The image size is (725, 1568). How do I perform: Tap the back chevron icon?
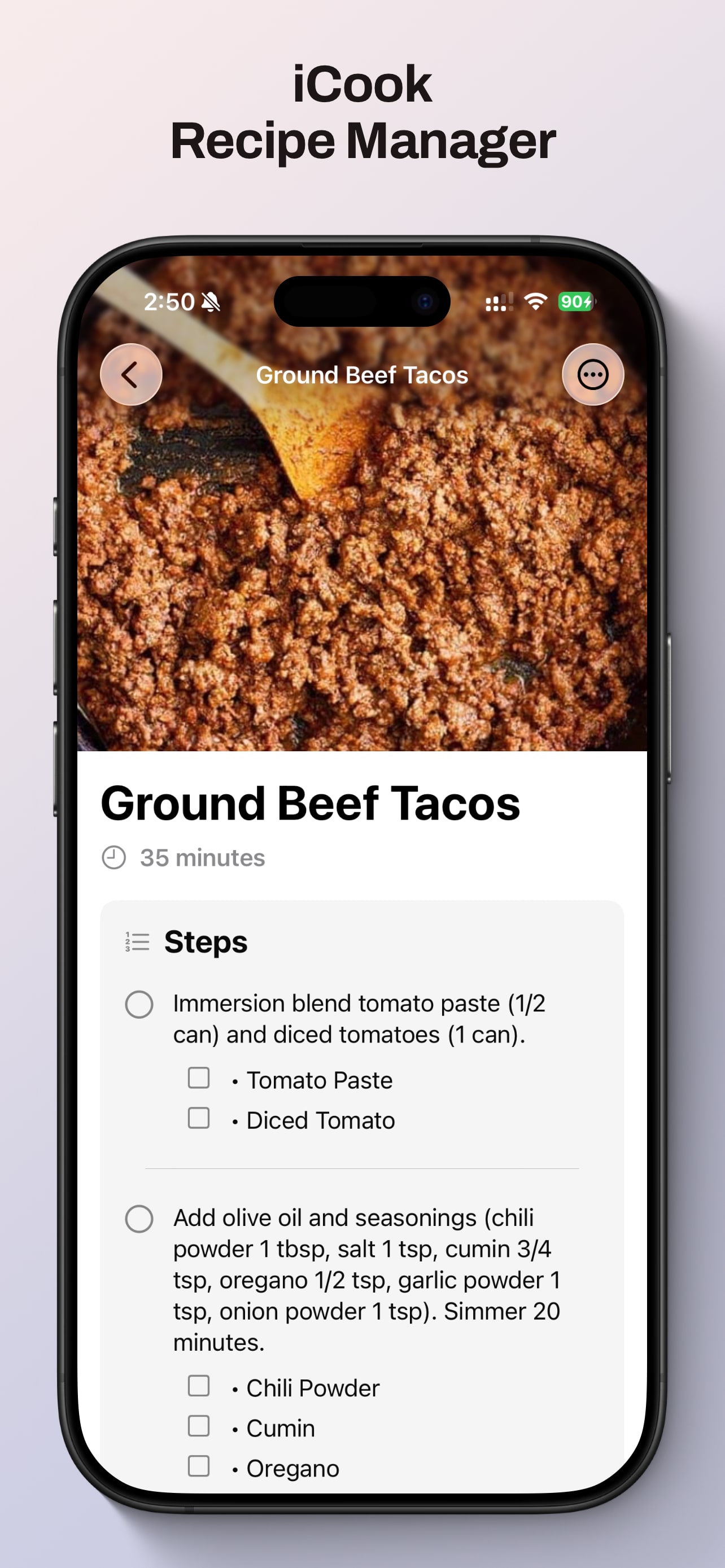tap(131, 375)
